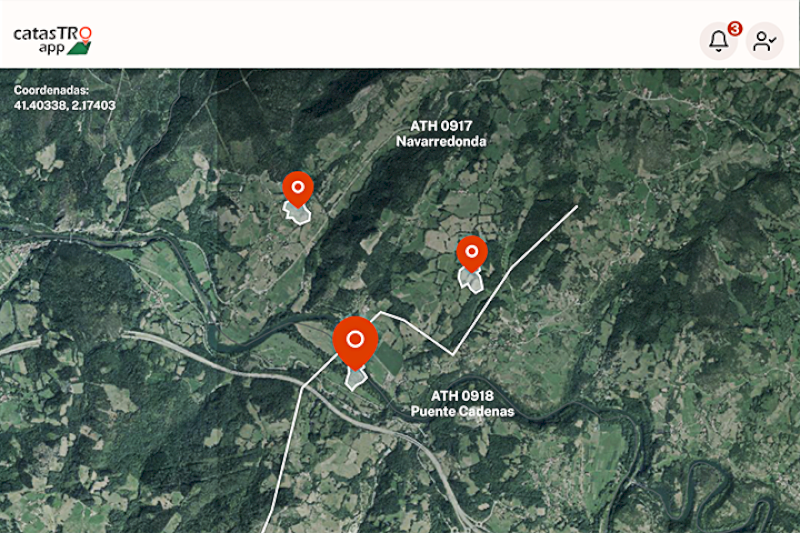Screen dimensions: 800x533
Task: Select the pin beside the white boundary line
Action: (x=472, y=254)
